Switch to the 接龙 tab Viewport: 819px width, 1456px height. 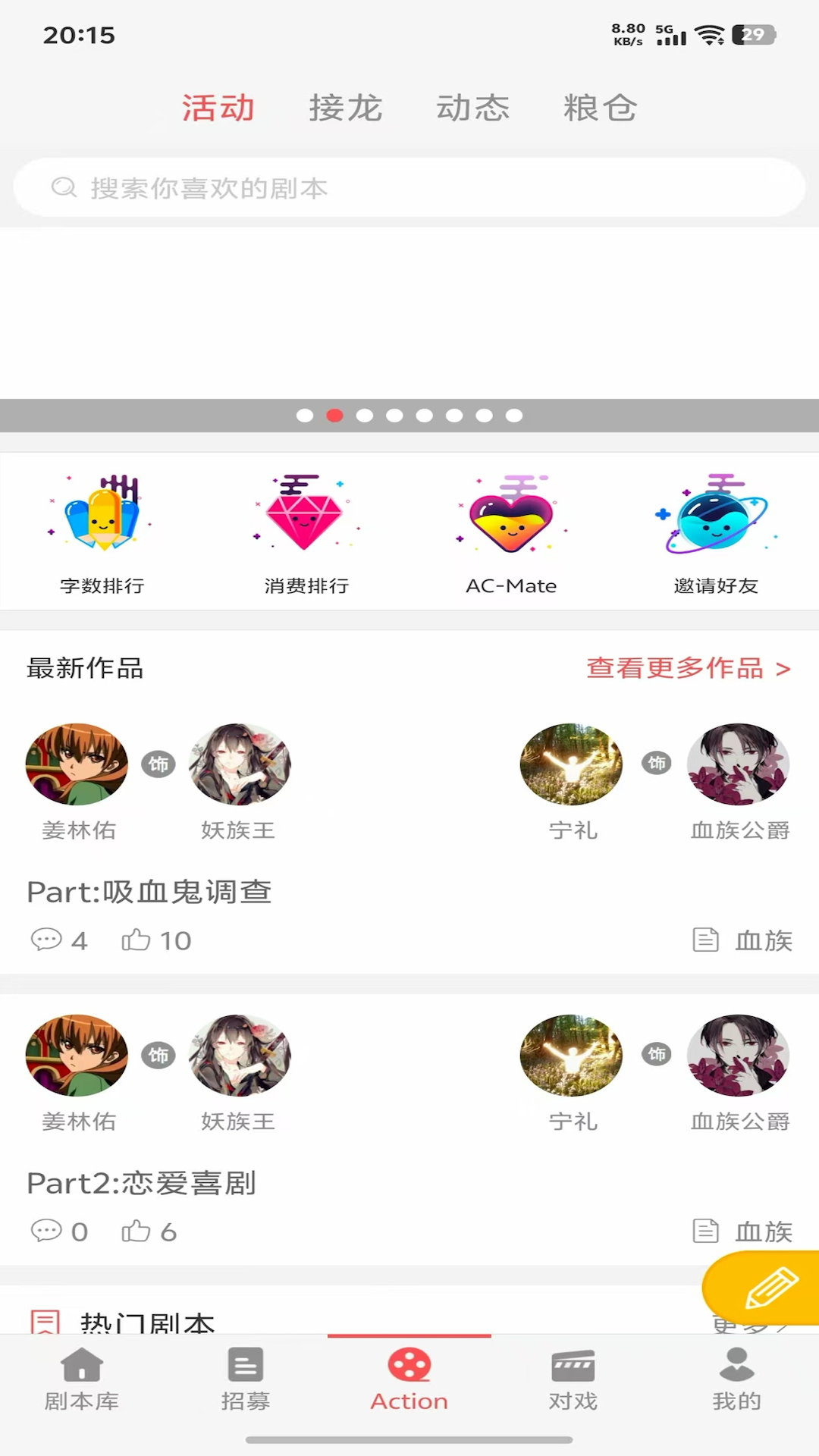click(x=347, y=108)
